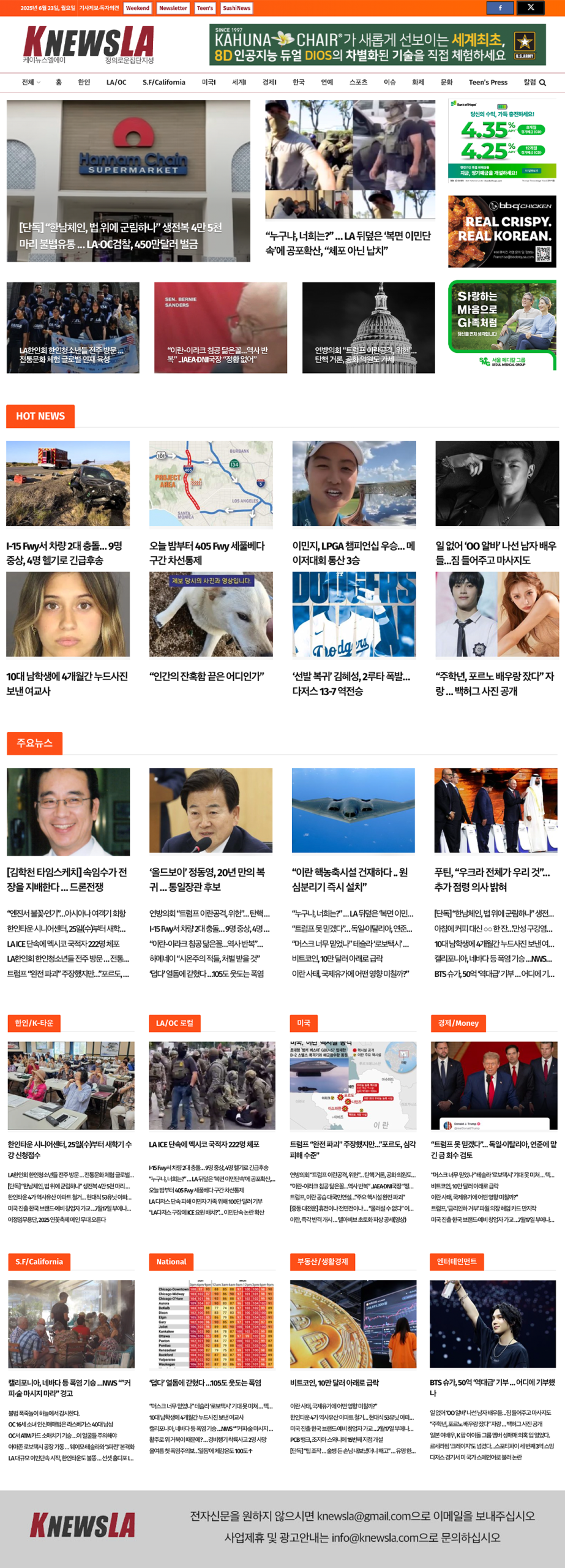Open the Newsletter button

coord(173,8)
